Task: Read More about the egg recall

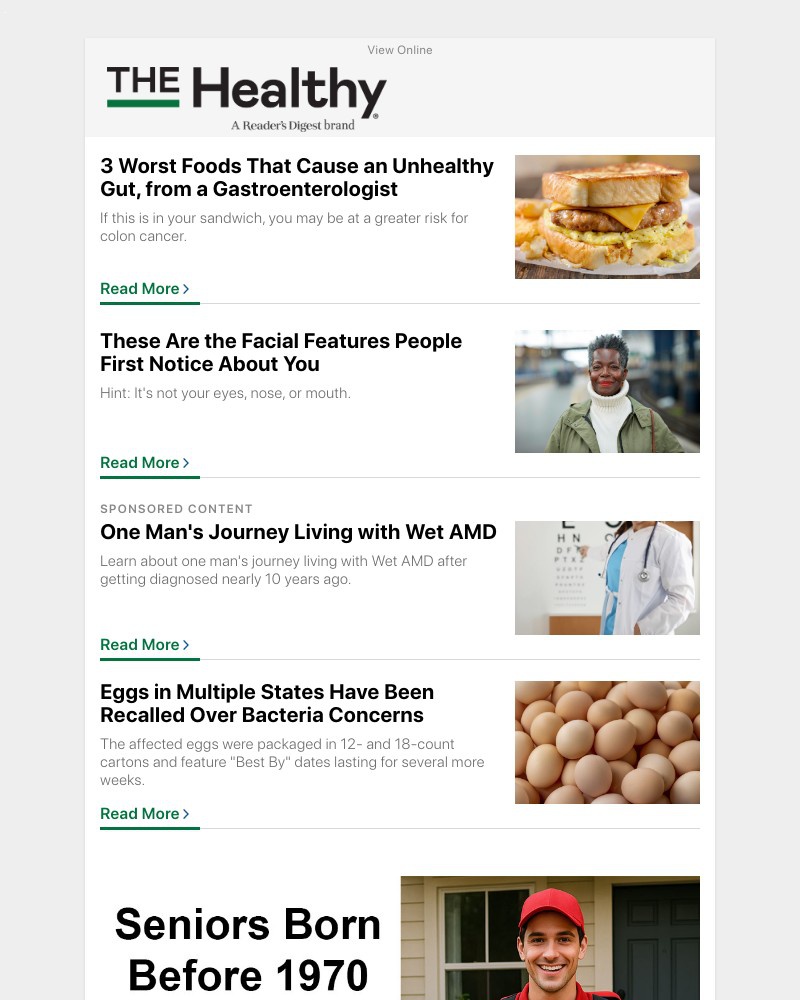Action: coord(140,813)
